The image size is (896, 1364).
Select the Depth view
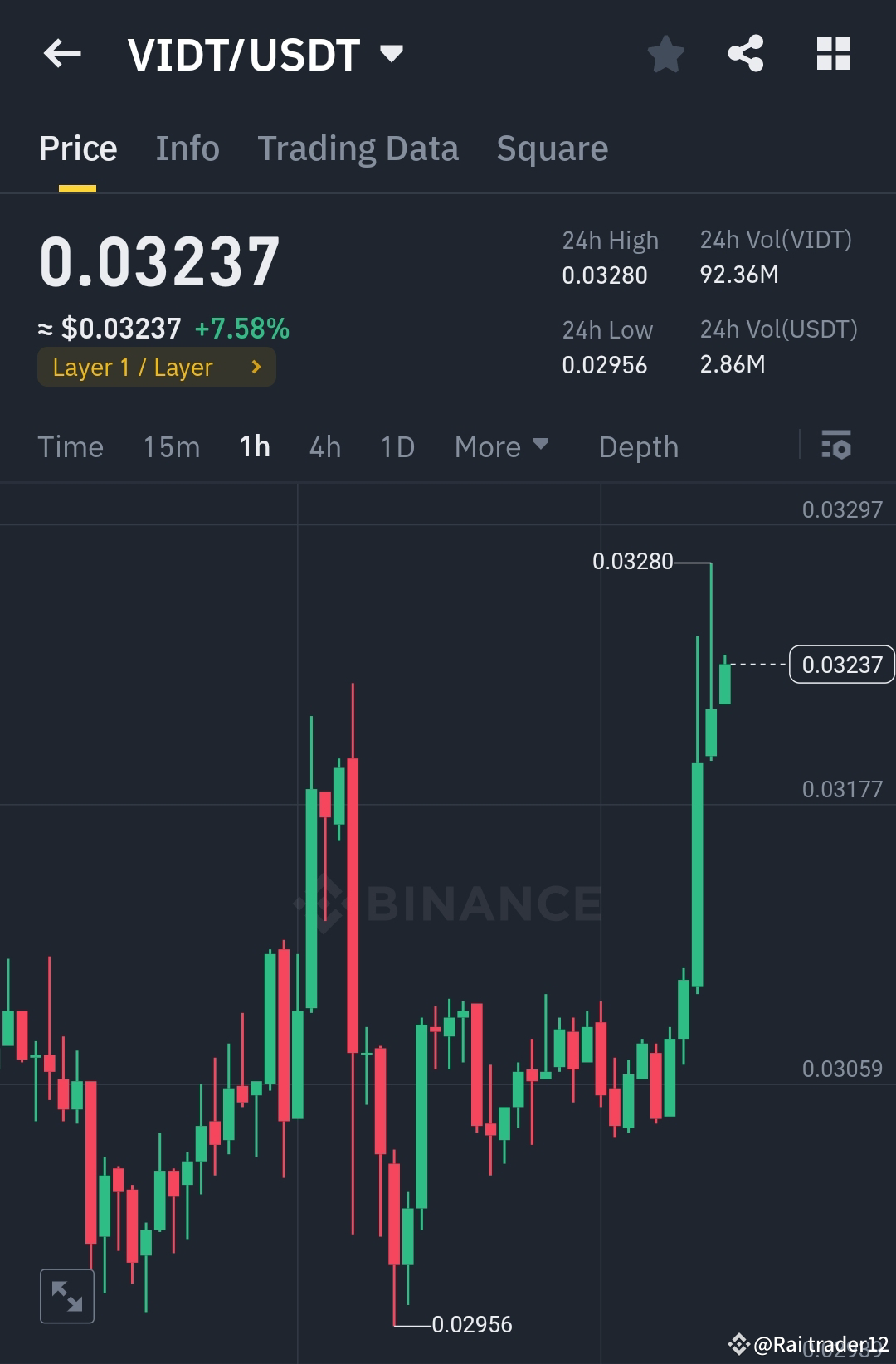pos(638,446)
